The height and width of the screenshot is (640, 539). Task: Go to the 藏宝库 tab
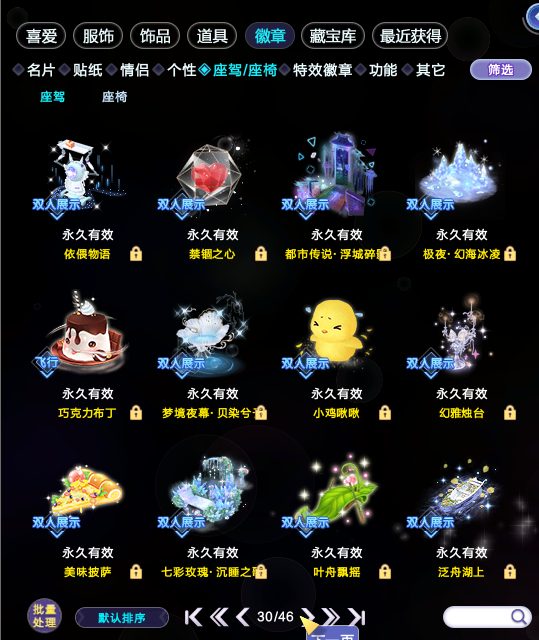(333, 36)
